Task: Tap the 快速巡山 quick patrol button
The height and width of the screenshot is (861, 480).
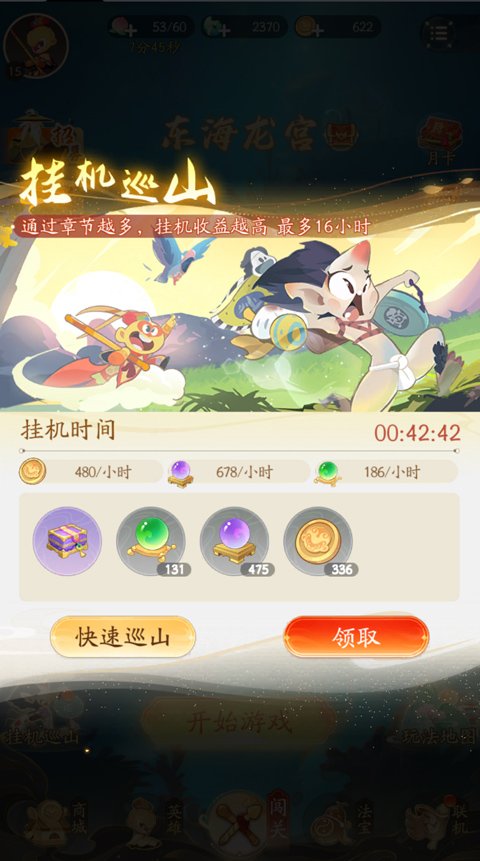Action: pyautogui.click(x=123, y=636)
